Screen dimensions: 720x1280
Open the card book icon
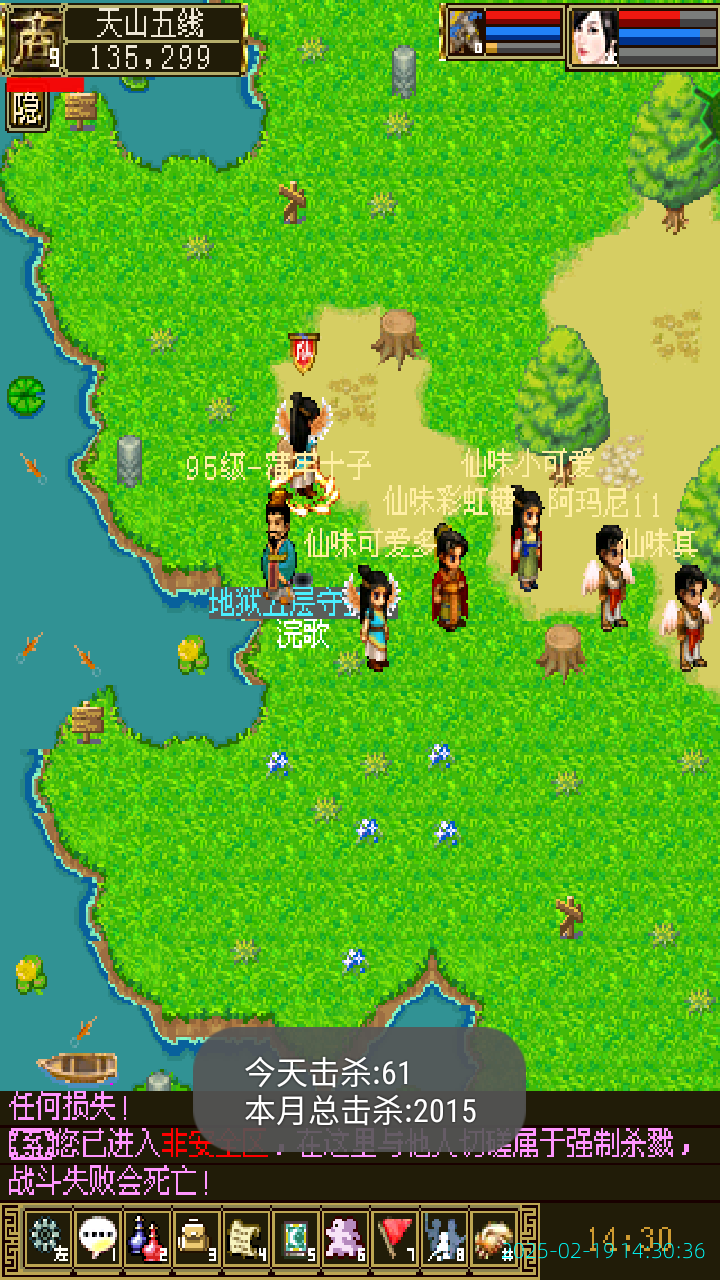(x=295, y=1237)
